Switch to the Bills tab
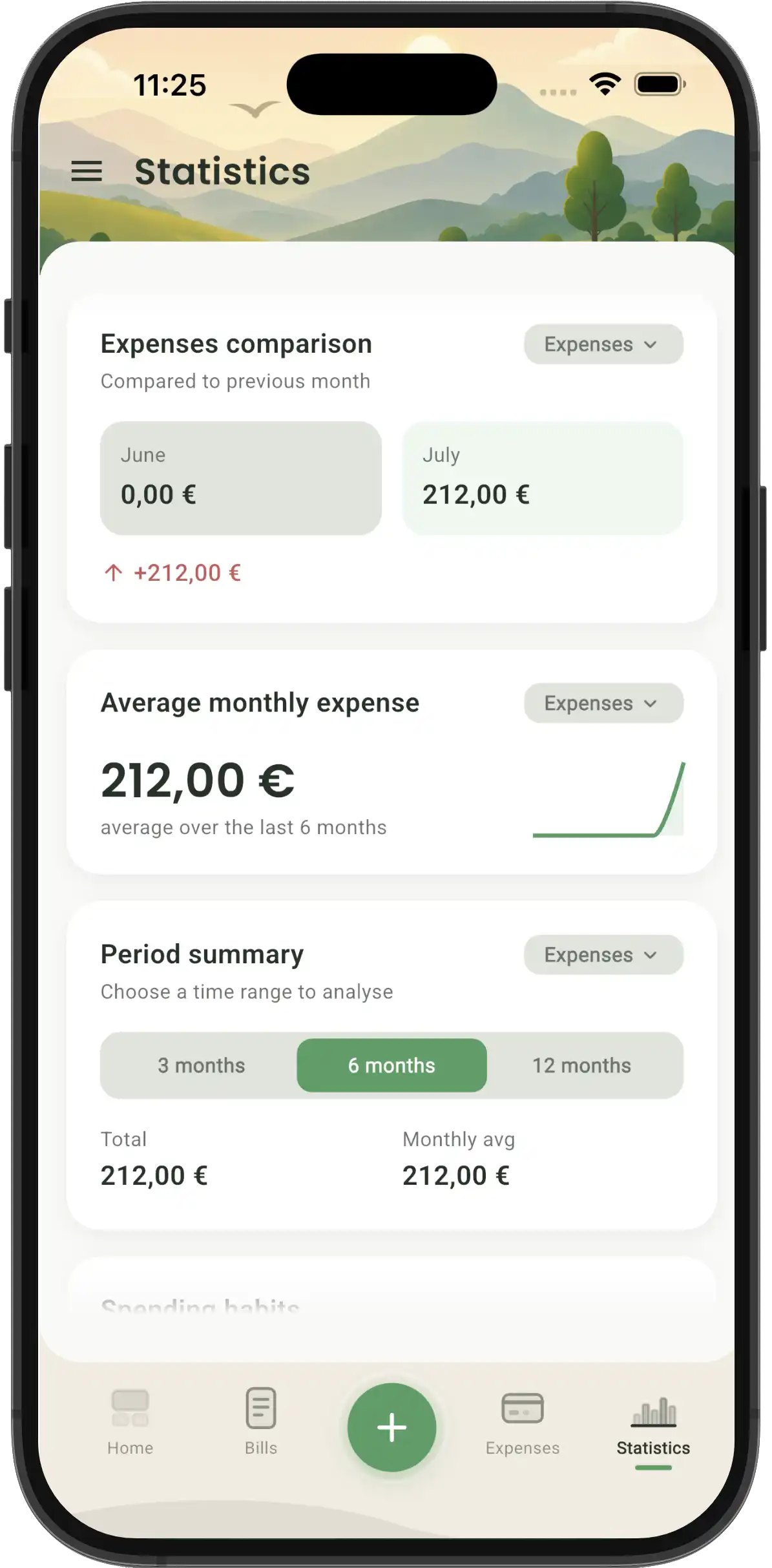The width and height of the screenshot is (772, 1568). [x=261, y=1421]
